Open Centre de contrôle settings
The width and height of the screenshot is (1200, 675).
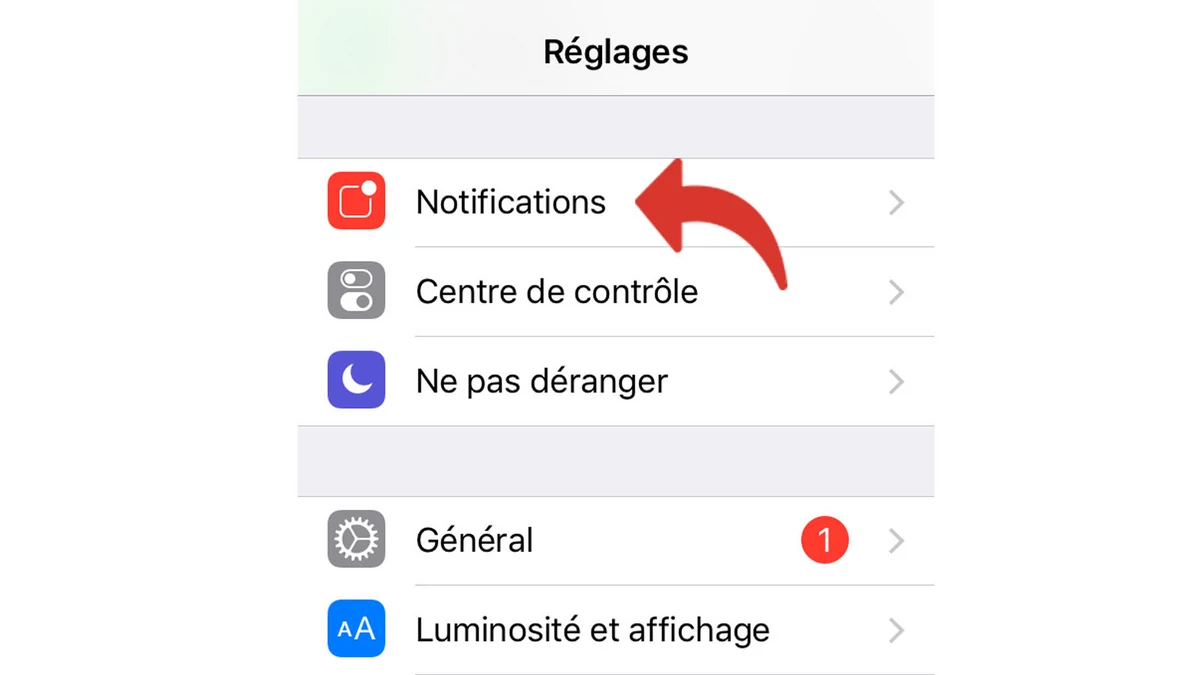click(x=556, y=292)
